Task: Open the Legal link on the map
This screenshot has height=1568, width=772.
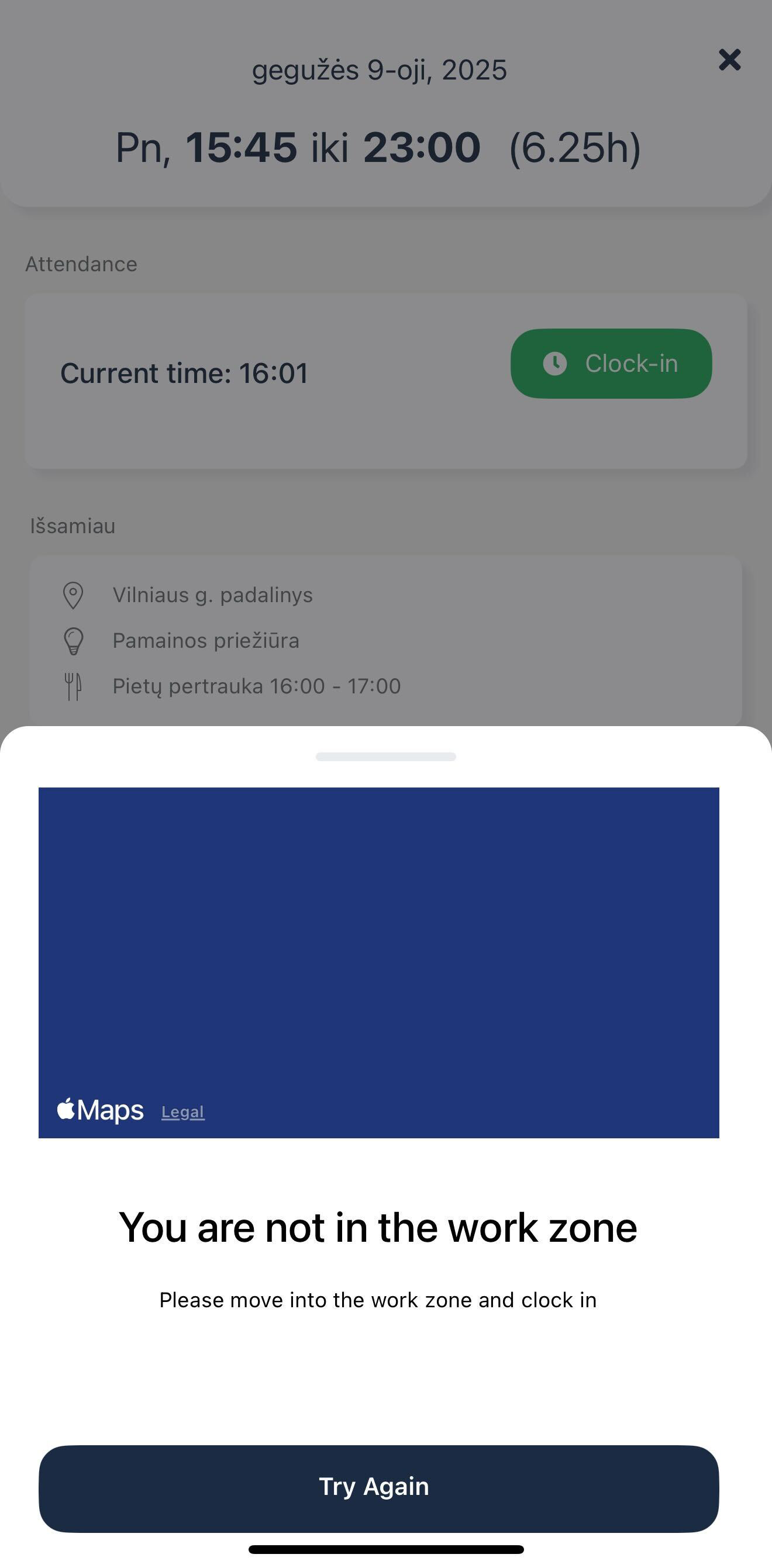Action: (x=182, y=1112)
